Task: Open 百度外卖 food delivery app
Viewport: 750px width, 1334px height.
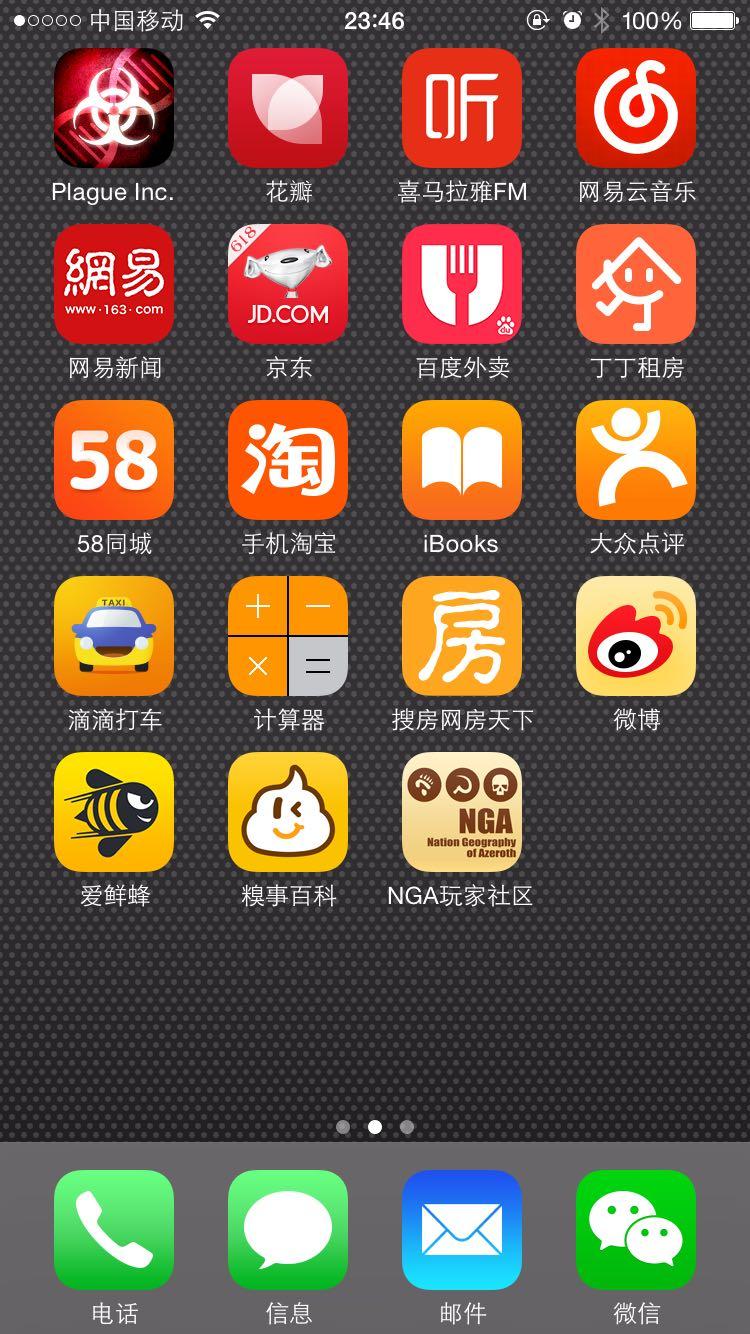Action: pyautogui.click(x=462, y=284)
